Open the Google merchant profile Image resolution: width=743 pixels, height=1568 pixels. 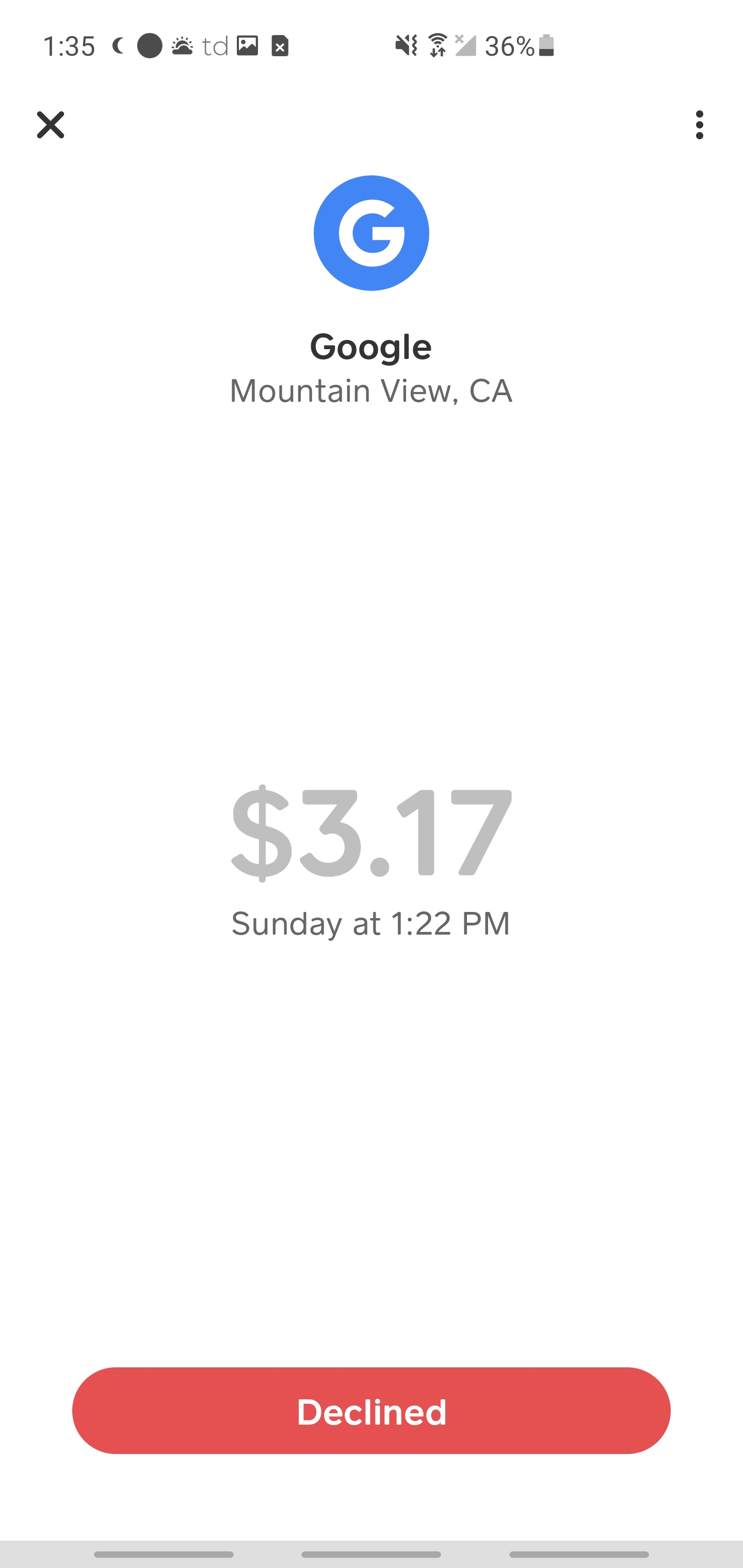click(x=371, y=233)
